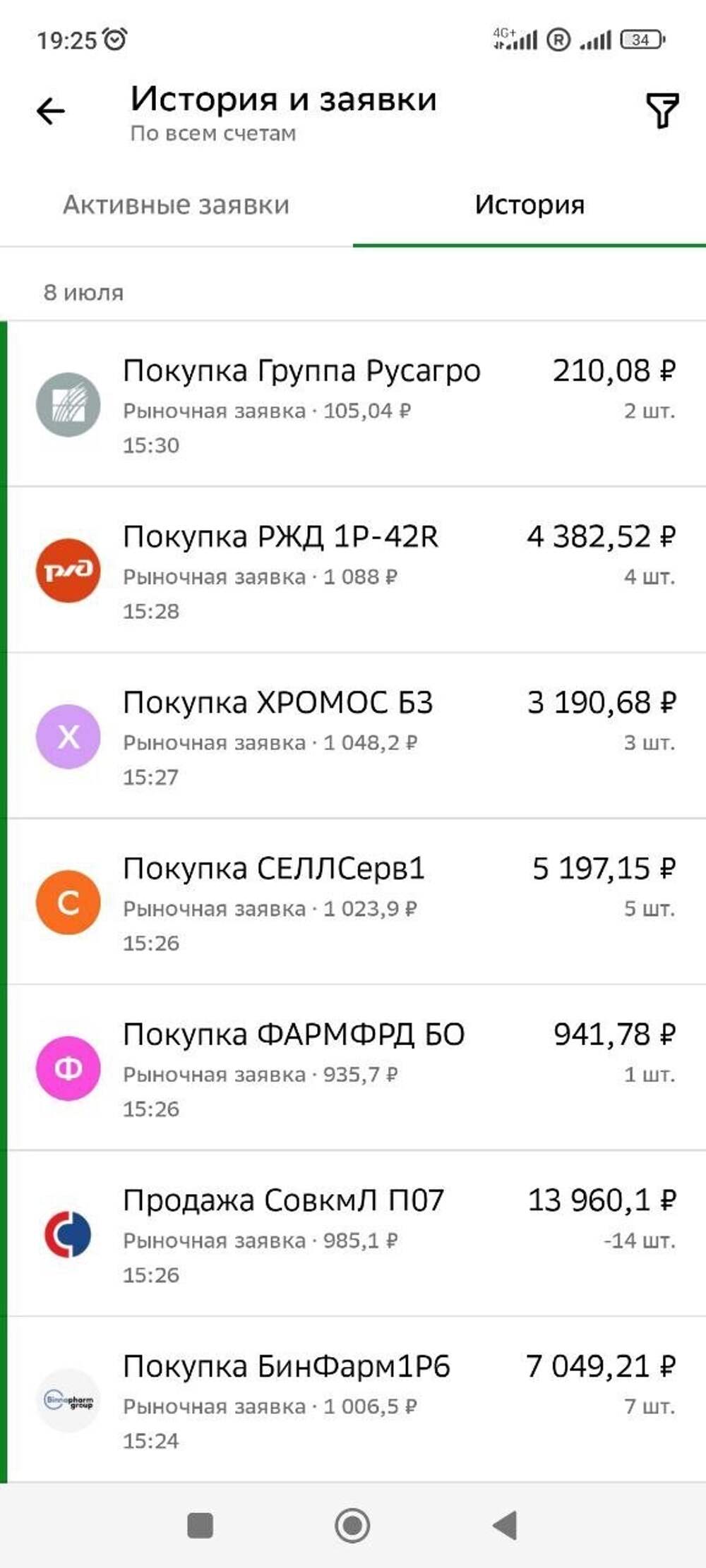The height and width of the screenshot is (1568, 706).
Task: Go back using the top-left arrow
Action: coord(51,111)
